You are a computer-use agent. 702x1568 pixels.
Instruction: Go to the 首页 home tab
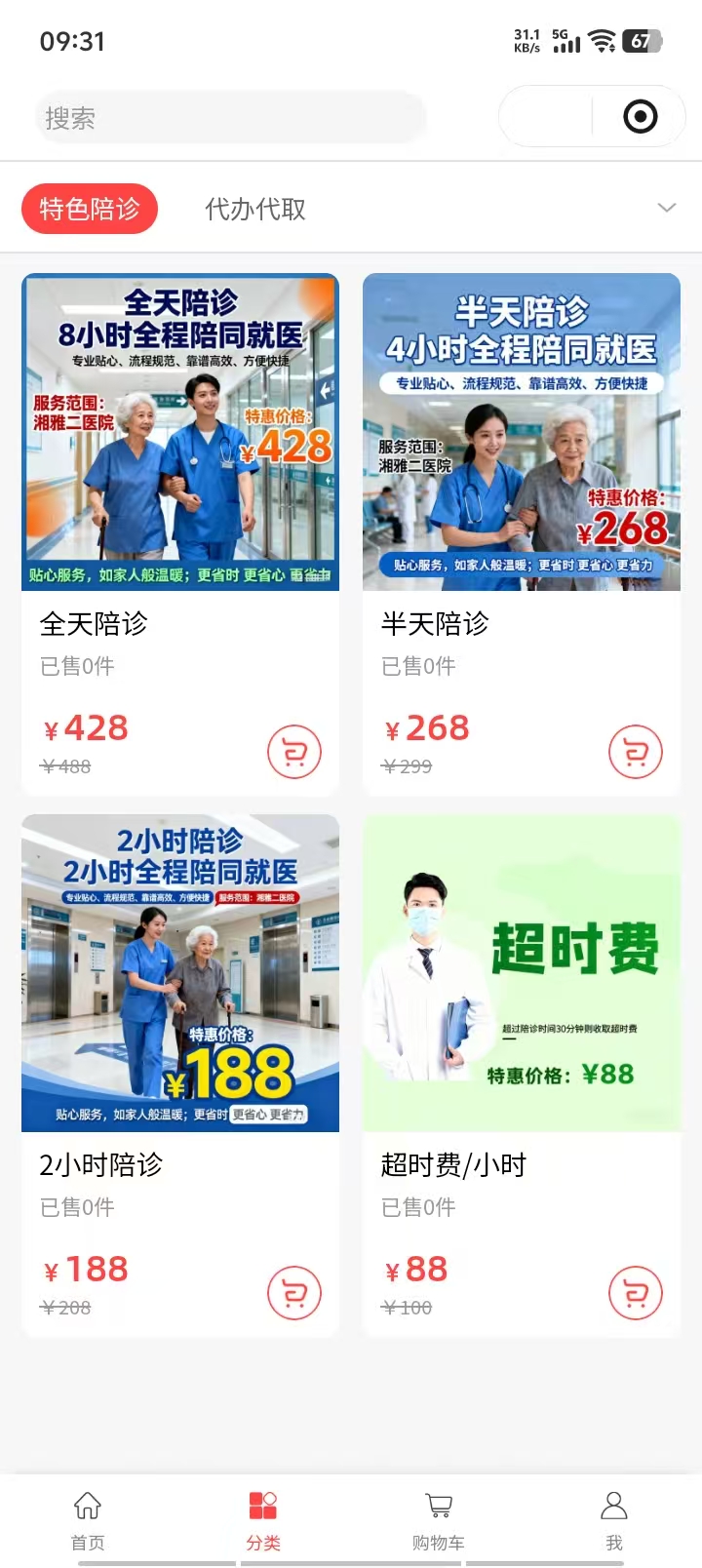pos(88,1519)
